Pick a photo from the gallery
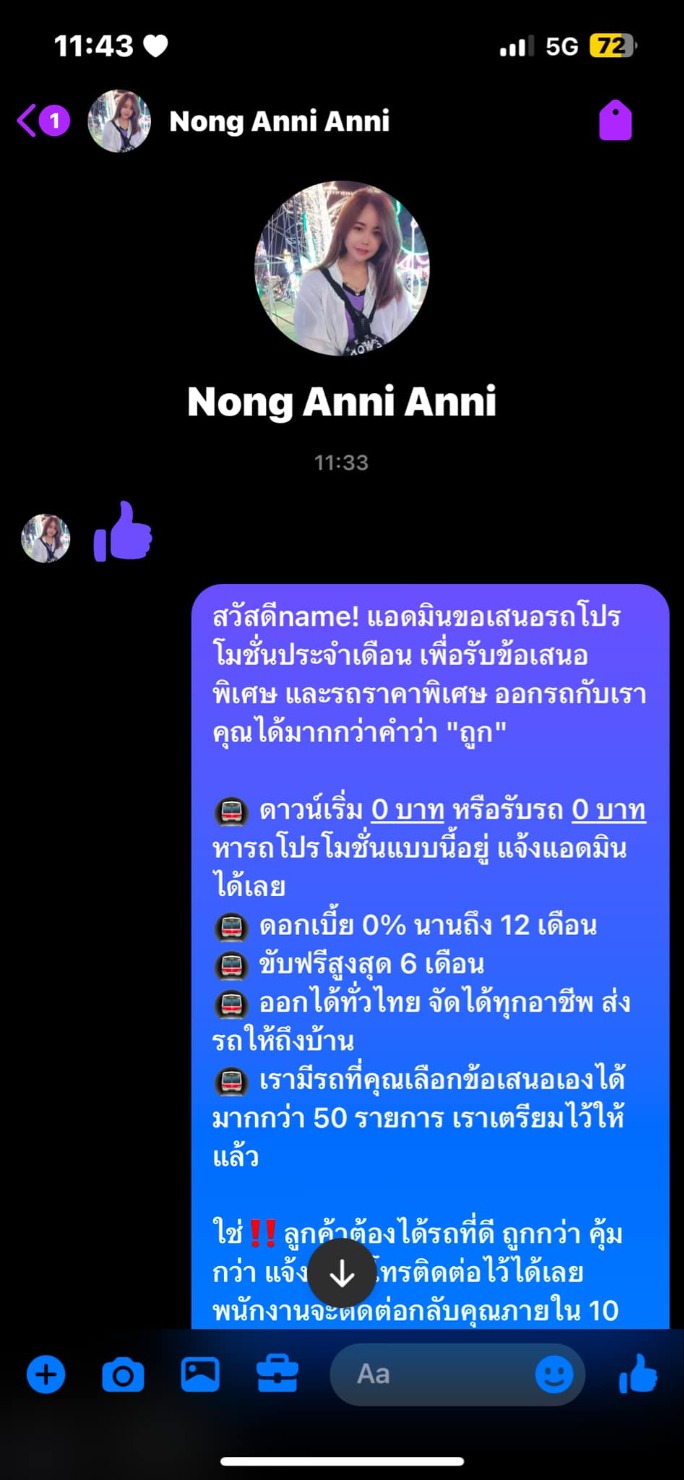Image resolution: width=684 pixels, height=1480 pixels. click(x=200, y=1375)
